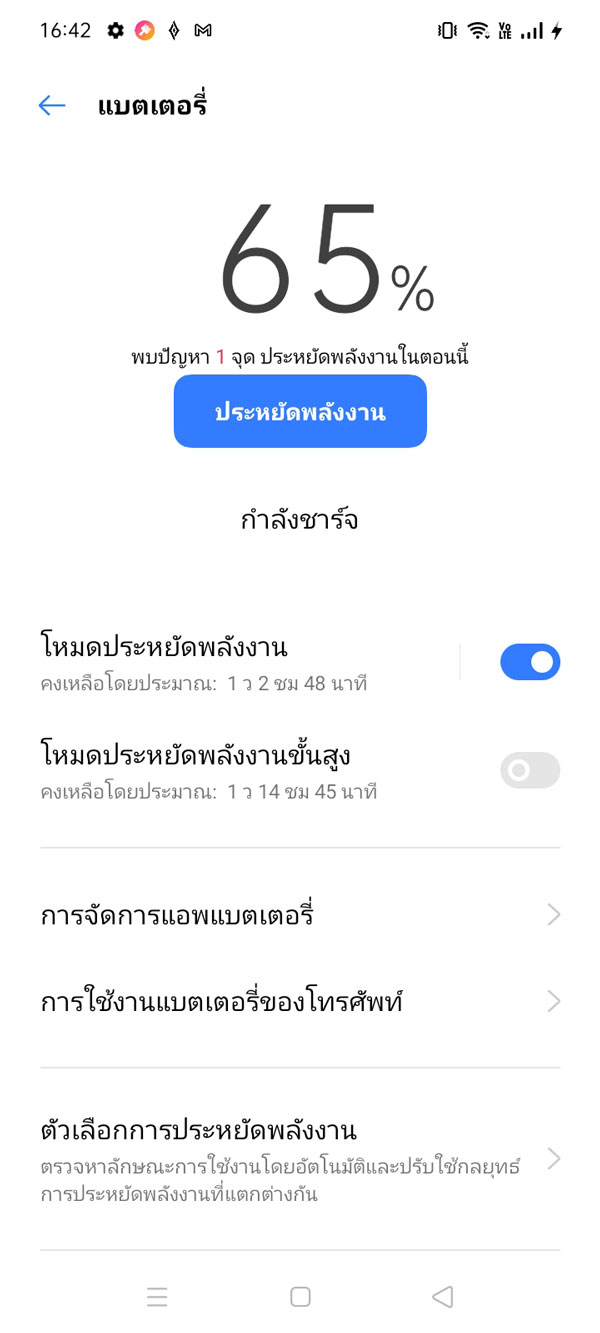Screen dimensions: 600x1333
Task: Turn off the โหมดประหยัดพลังงาน switch
Action: 530,662
